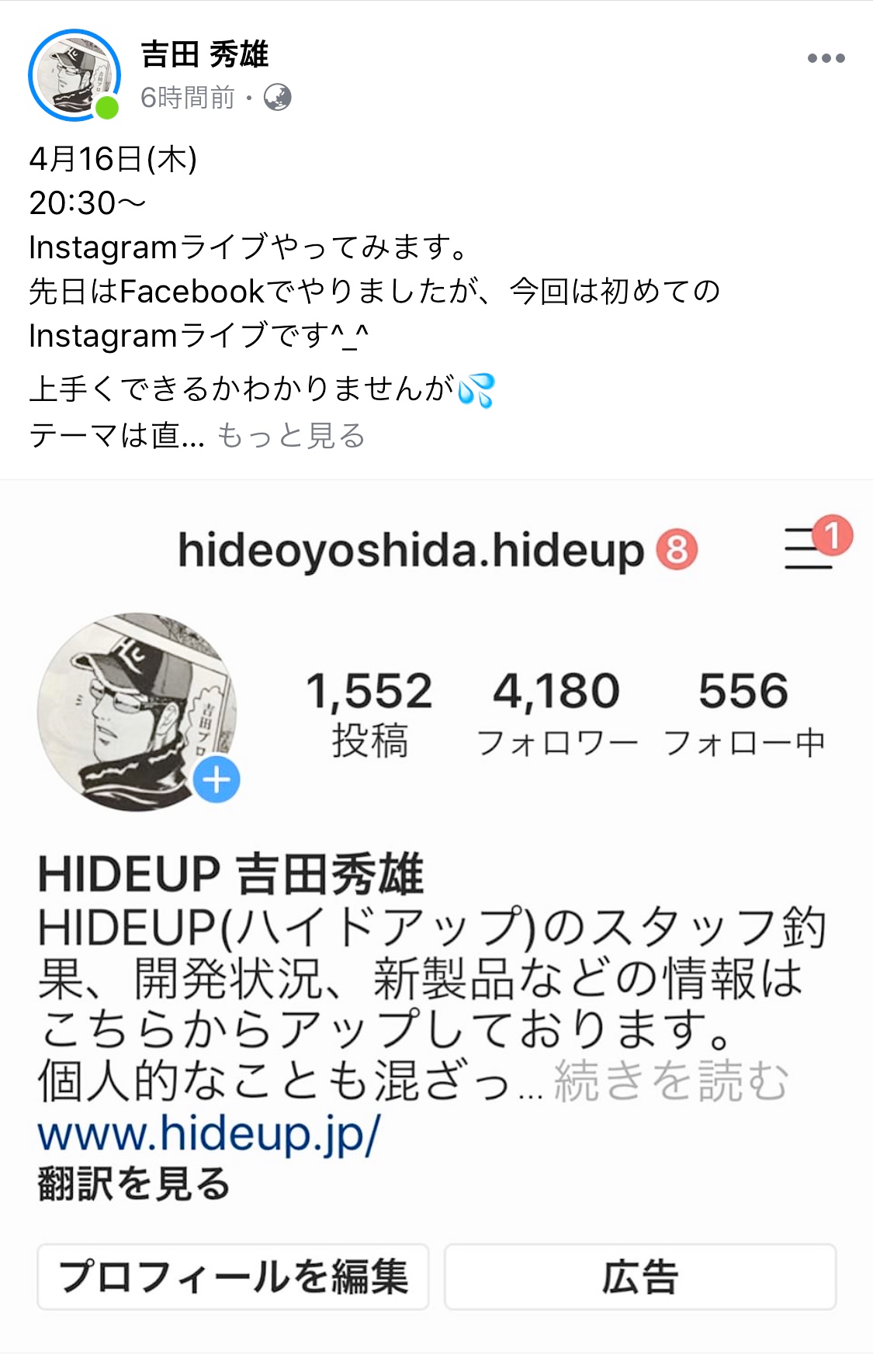Expand the post text with もっと見る
This screenshot has height=1372, width=873.
pyautogui.click(x=291, y=436)
